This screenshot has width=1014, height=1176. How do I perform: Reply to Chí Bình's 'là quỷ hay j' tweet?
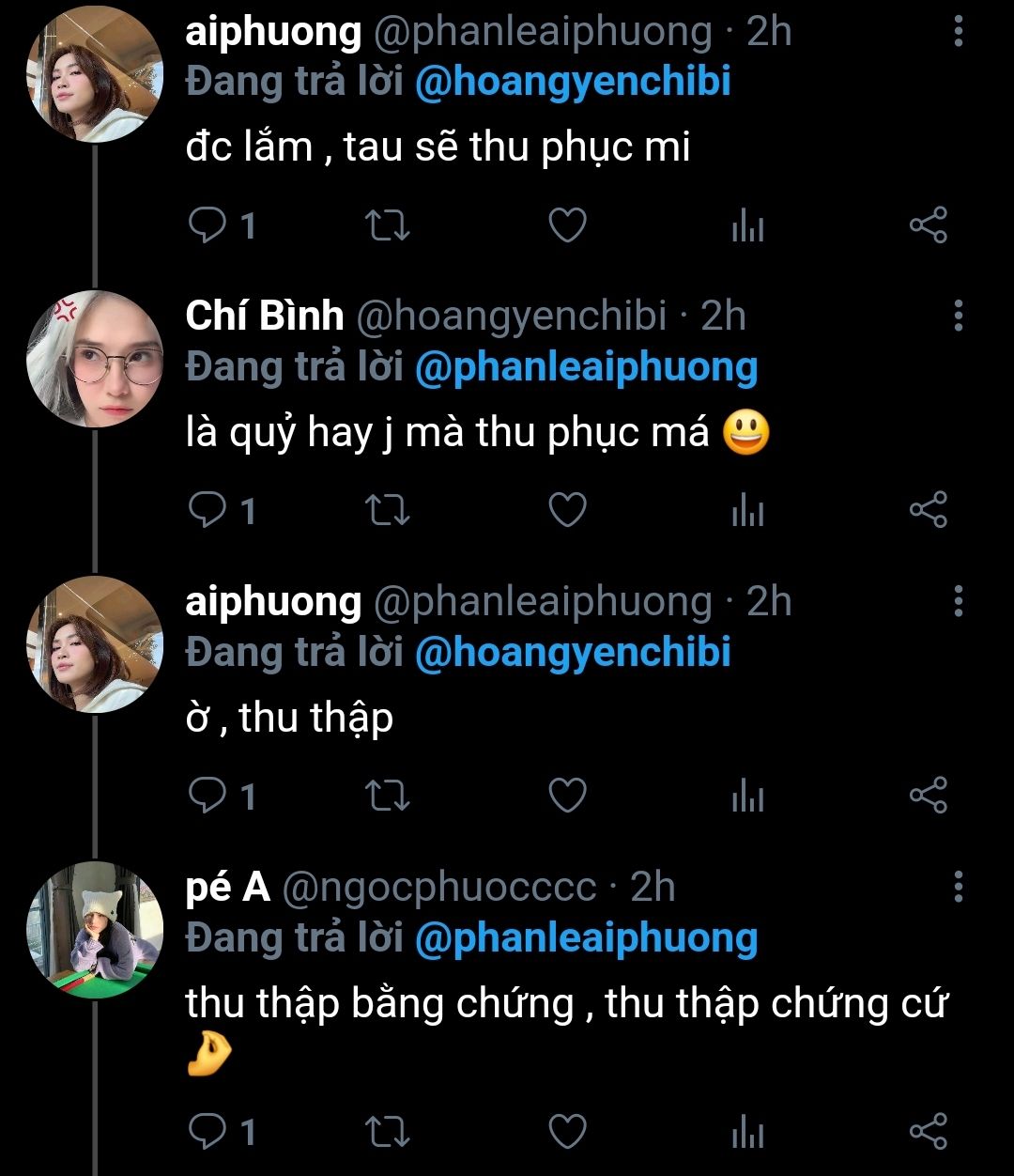pos(208,511)
